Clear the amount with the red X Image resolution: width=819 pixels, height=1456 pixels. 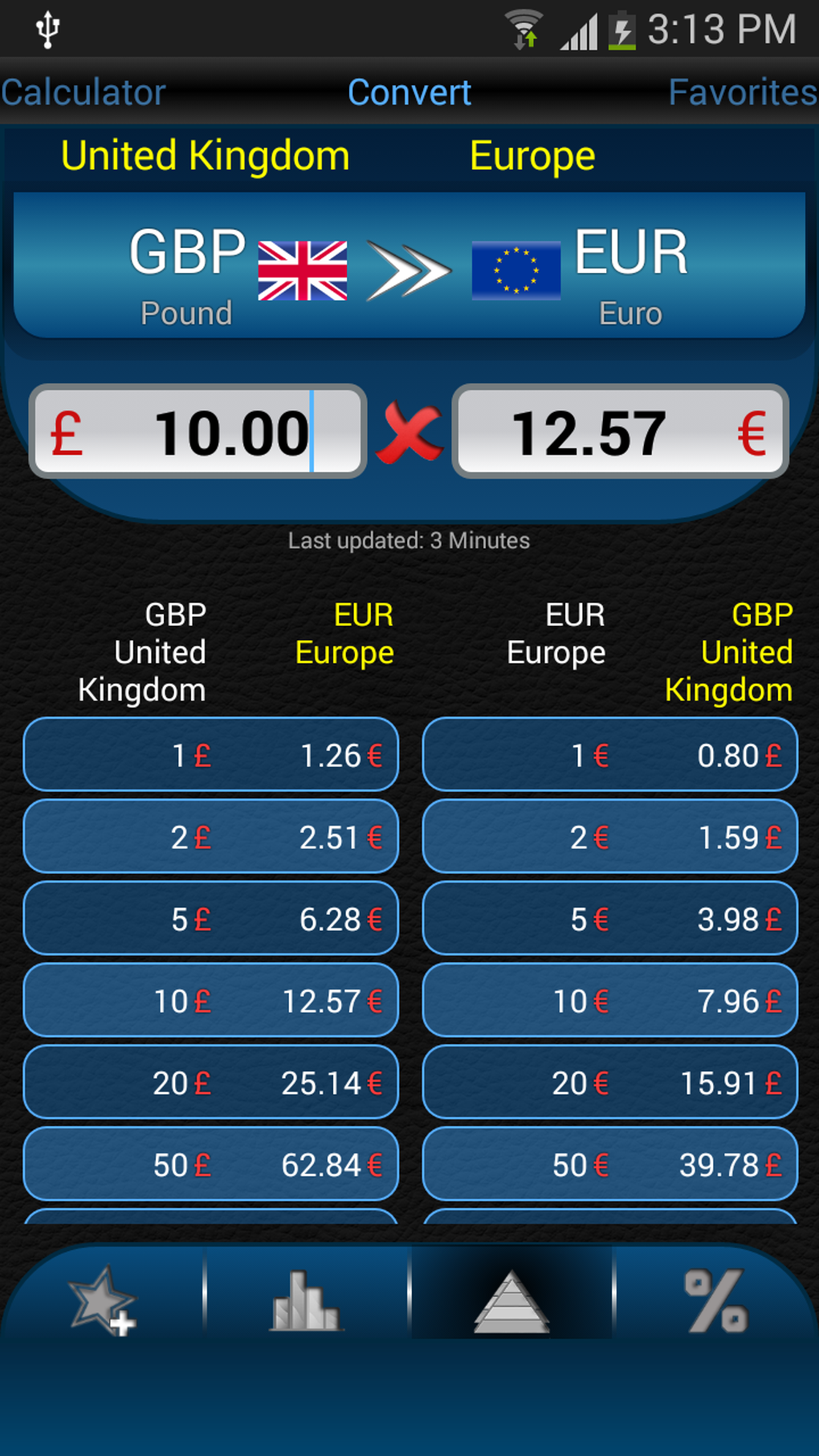(409, 434)
